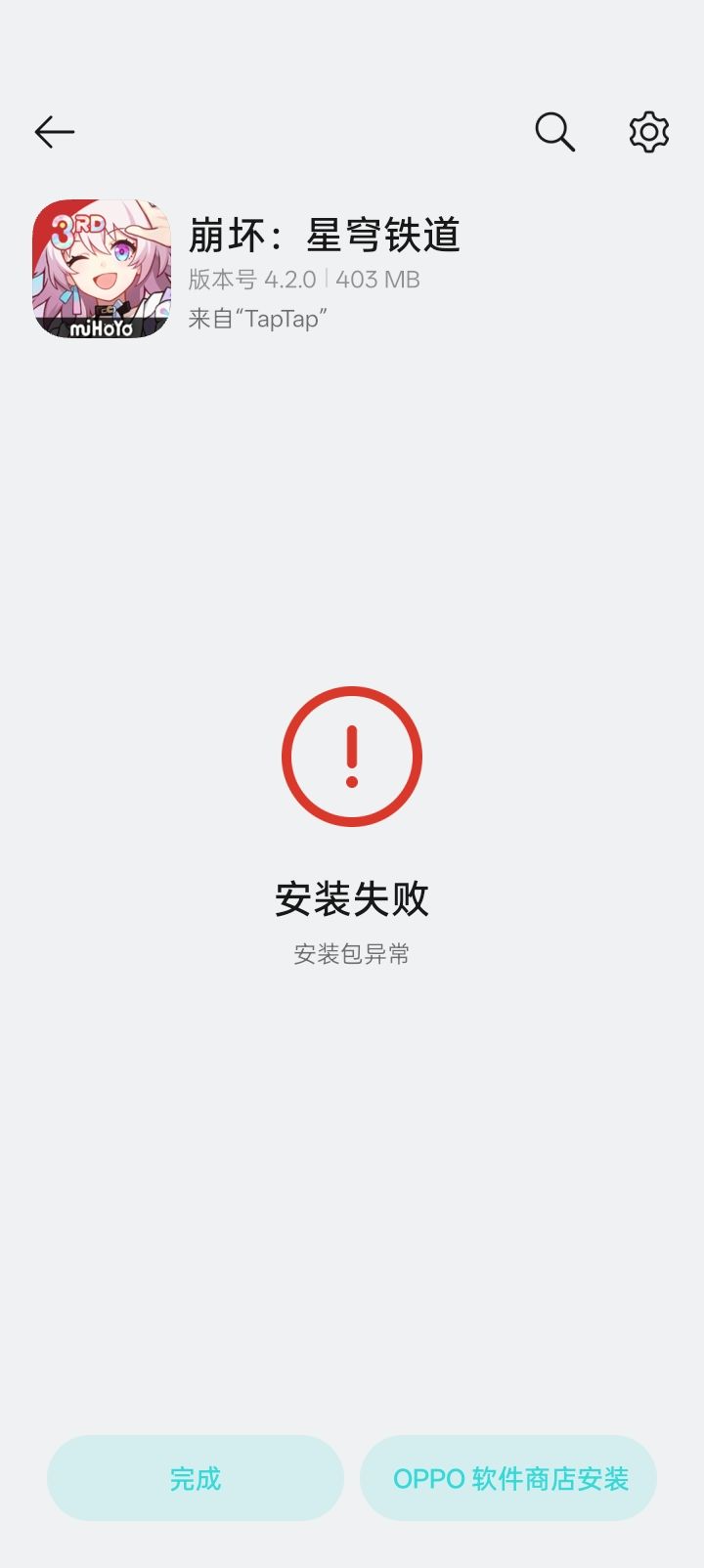This screenshot has width=704, height=1568.
Task: Tap the source label 来自"TapTap"
Action: (258, 319)
